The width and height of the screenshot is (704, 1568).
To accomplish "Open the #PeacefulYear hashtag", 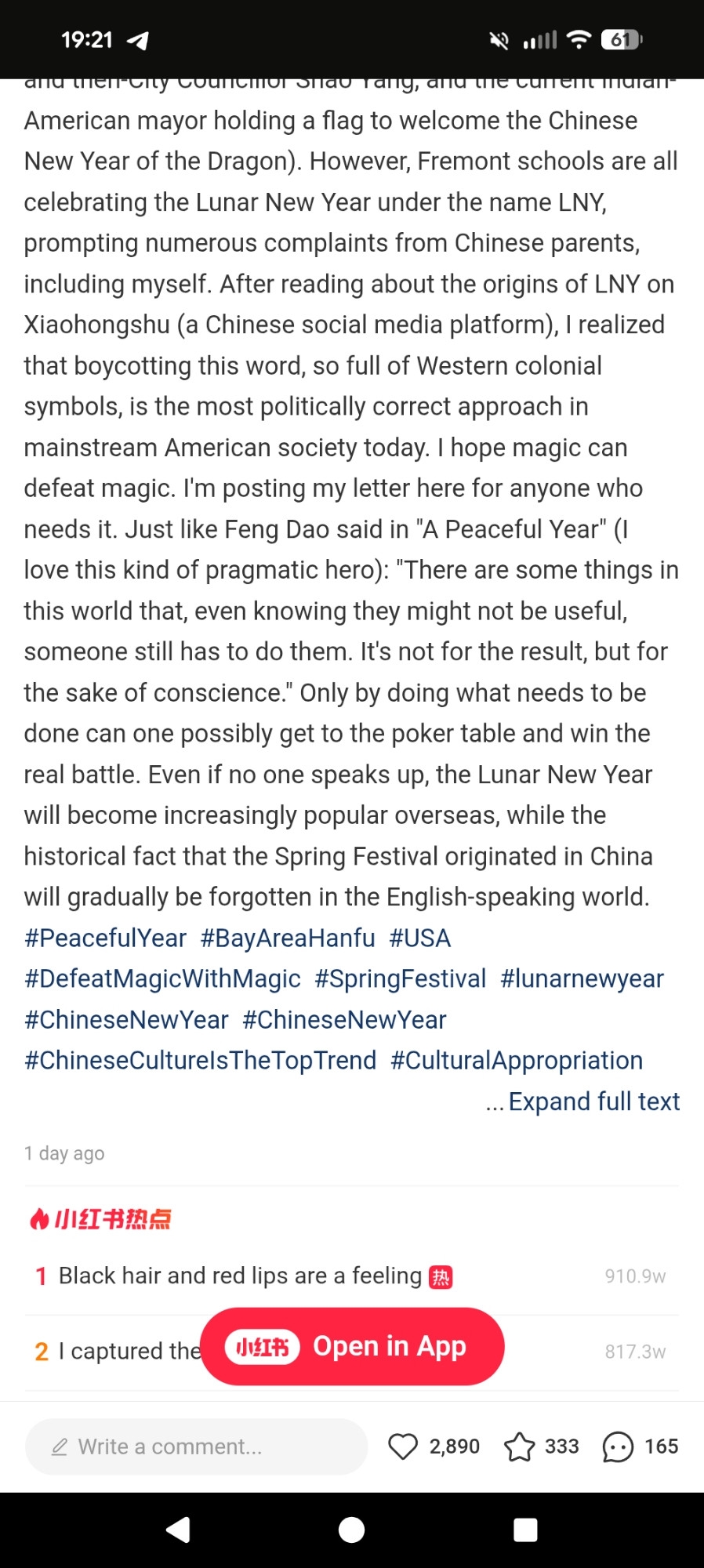I will (x=105, y=938).
